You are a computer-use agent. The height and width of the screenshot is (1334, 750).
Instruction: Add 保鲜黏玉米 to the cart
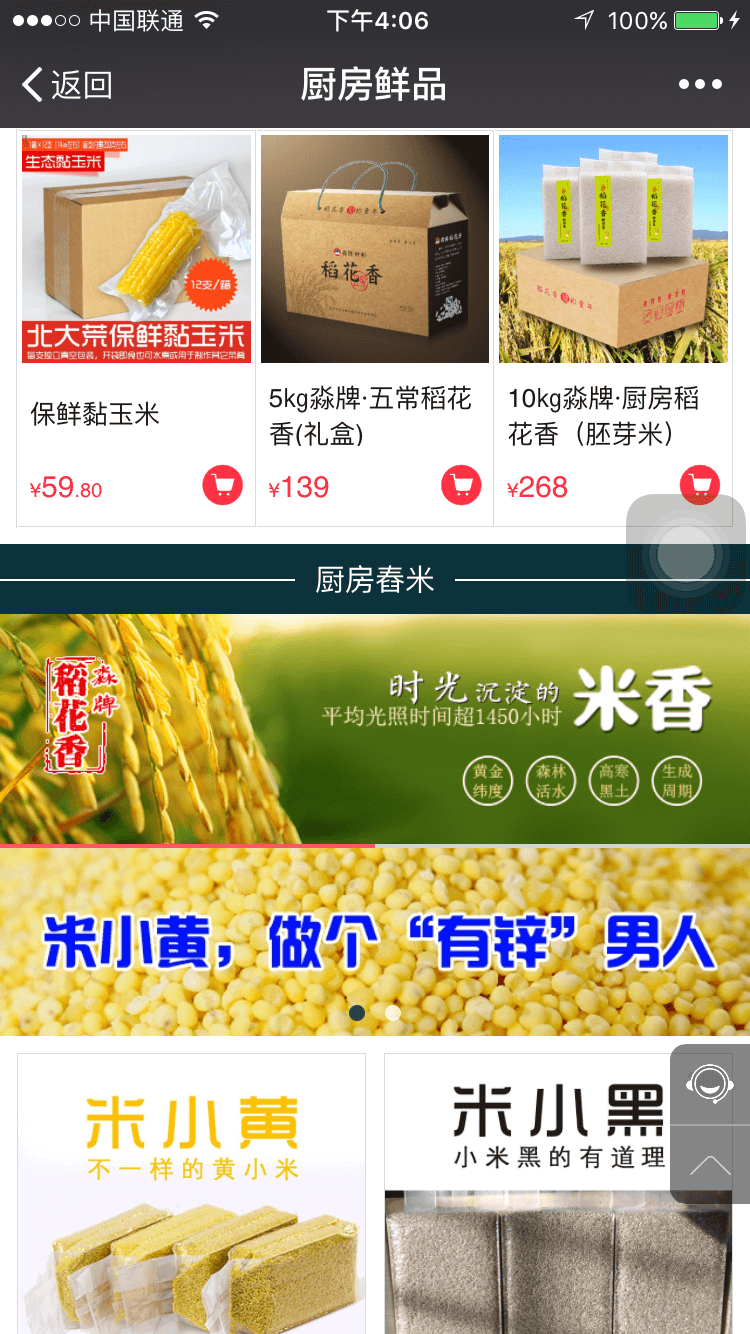click(x=222, y=486)
